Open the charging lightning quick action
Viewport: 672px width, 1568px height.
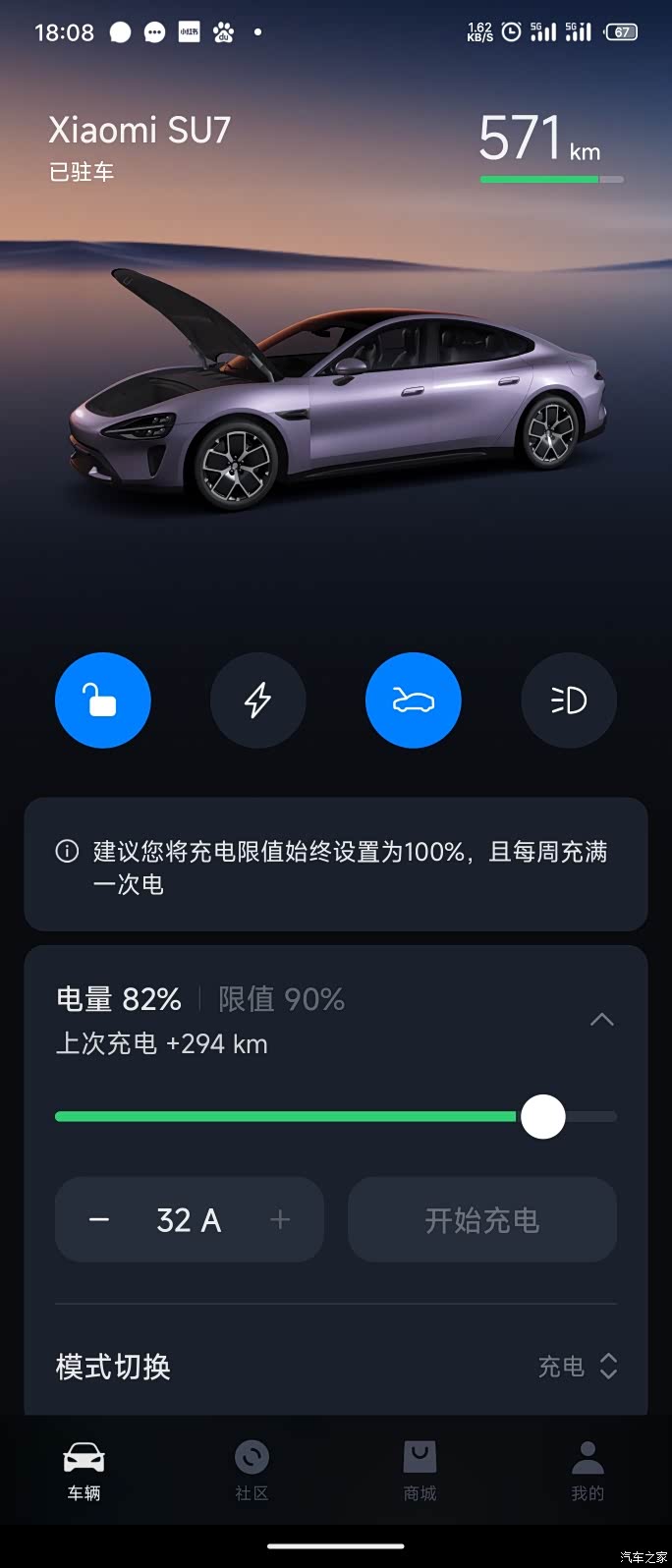(x=258, y=700)
